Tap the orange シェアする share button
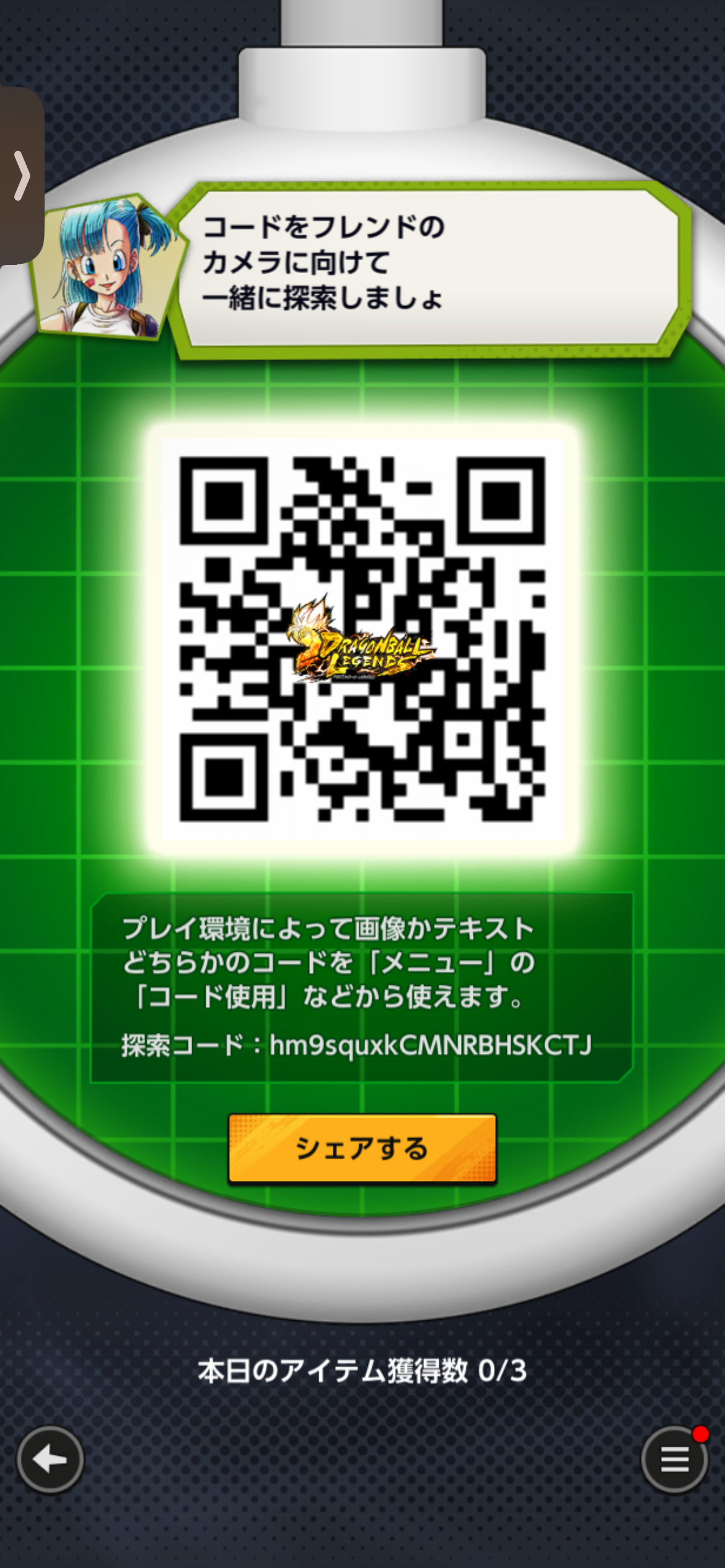The image size is (725, 1568). coord(362,1148)
